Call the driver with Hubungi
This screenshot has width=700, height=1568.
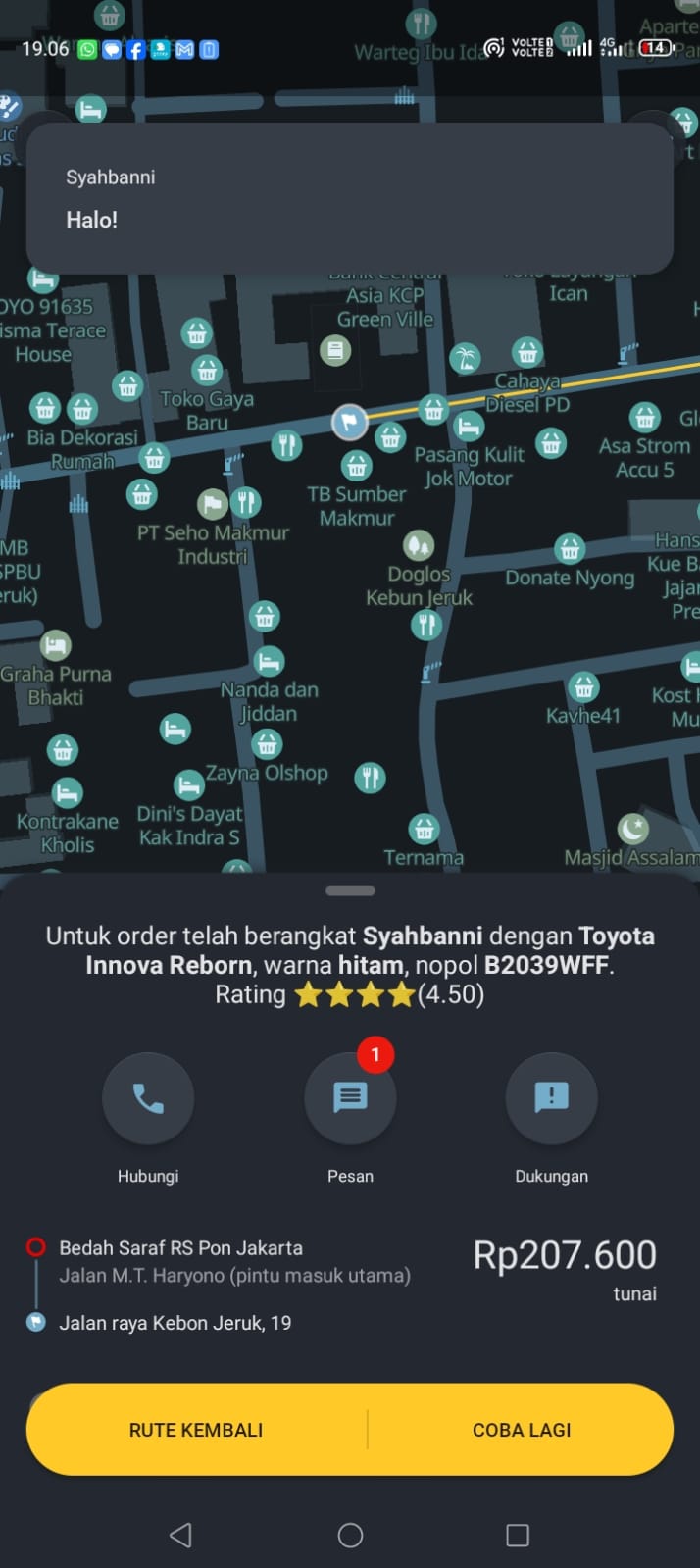pyautogui.click(x=148, y=1099)
